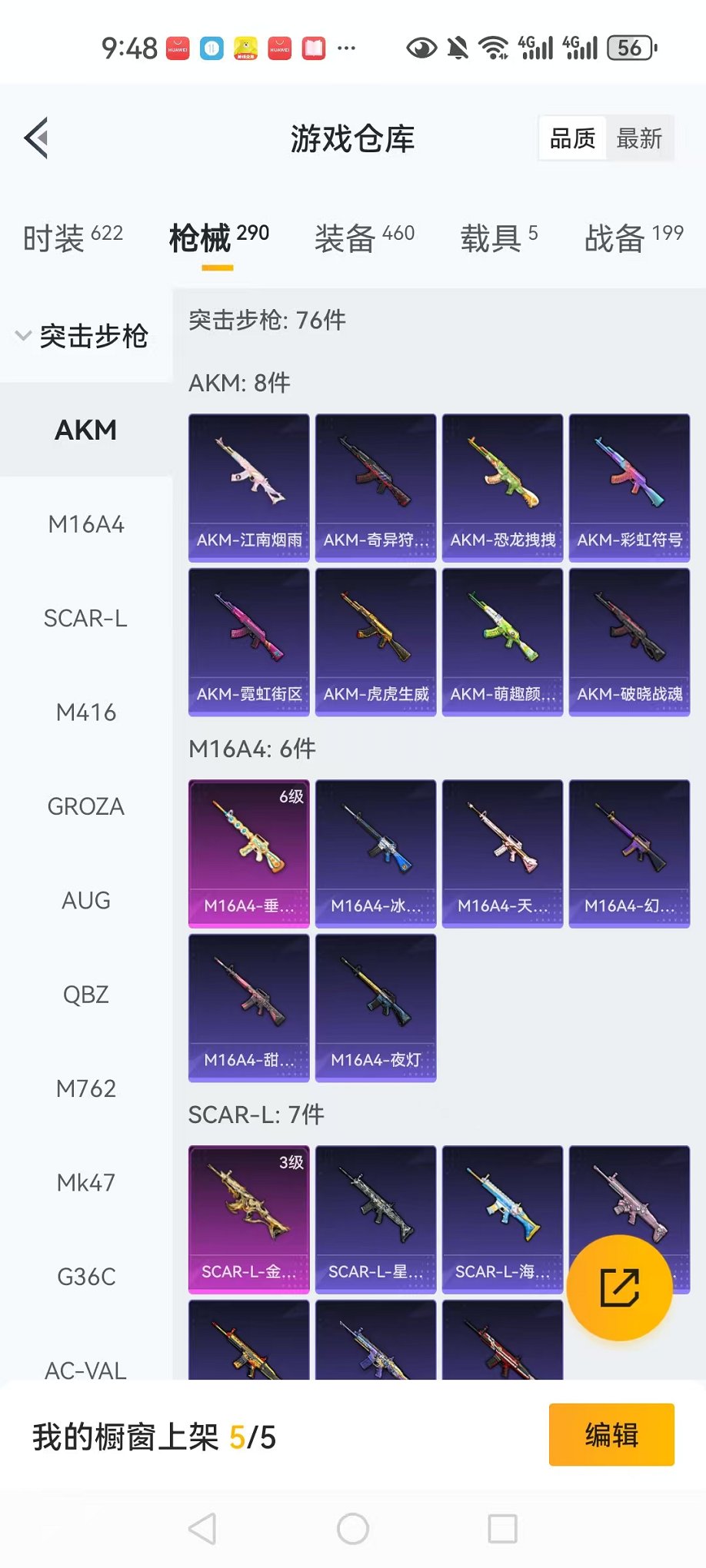Jump to AUG weapons

86,900
